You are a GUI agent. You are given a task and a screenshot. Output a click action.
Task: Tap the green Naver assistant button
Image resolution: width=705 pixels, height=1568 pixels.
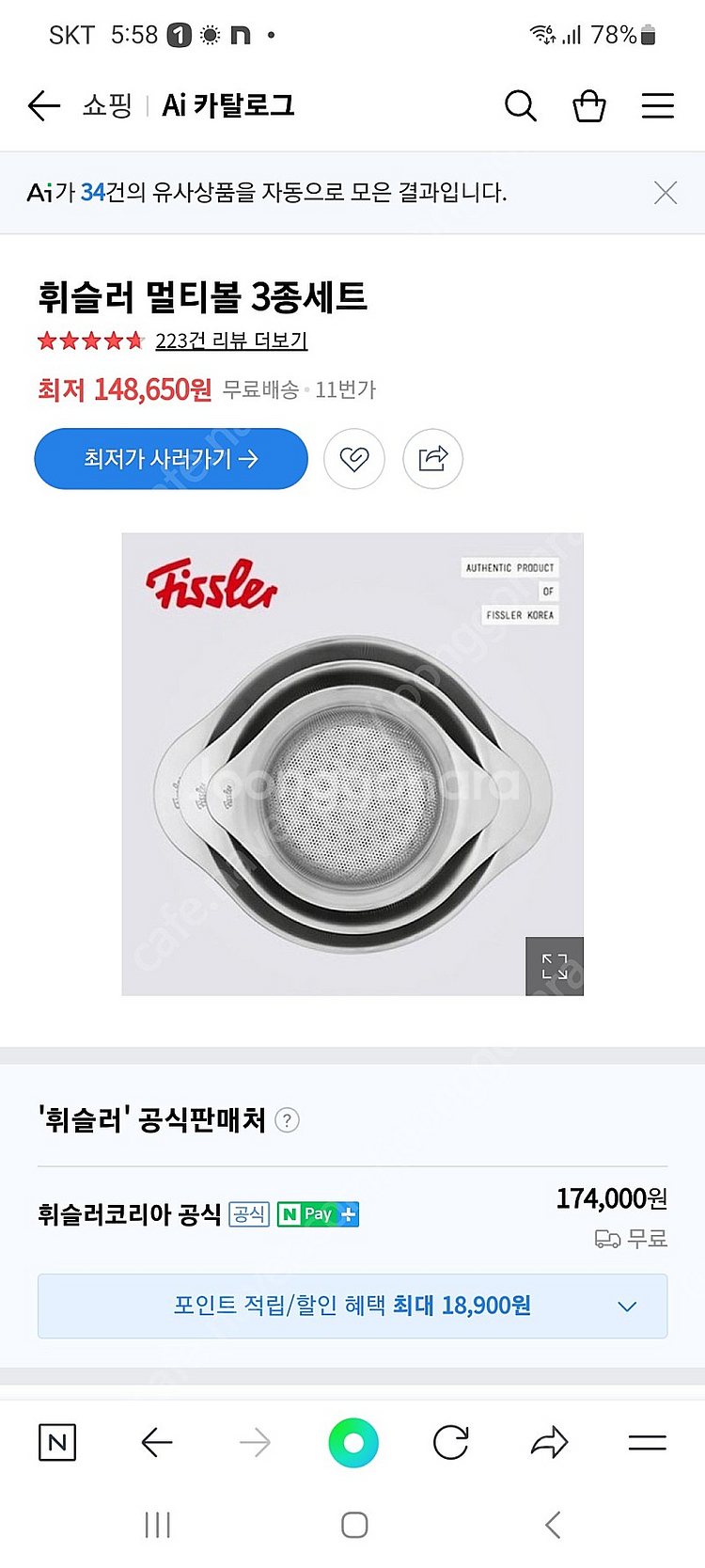[x=353, y=1442]
